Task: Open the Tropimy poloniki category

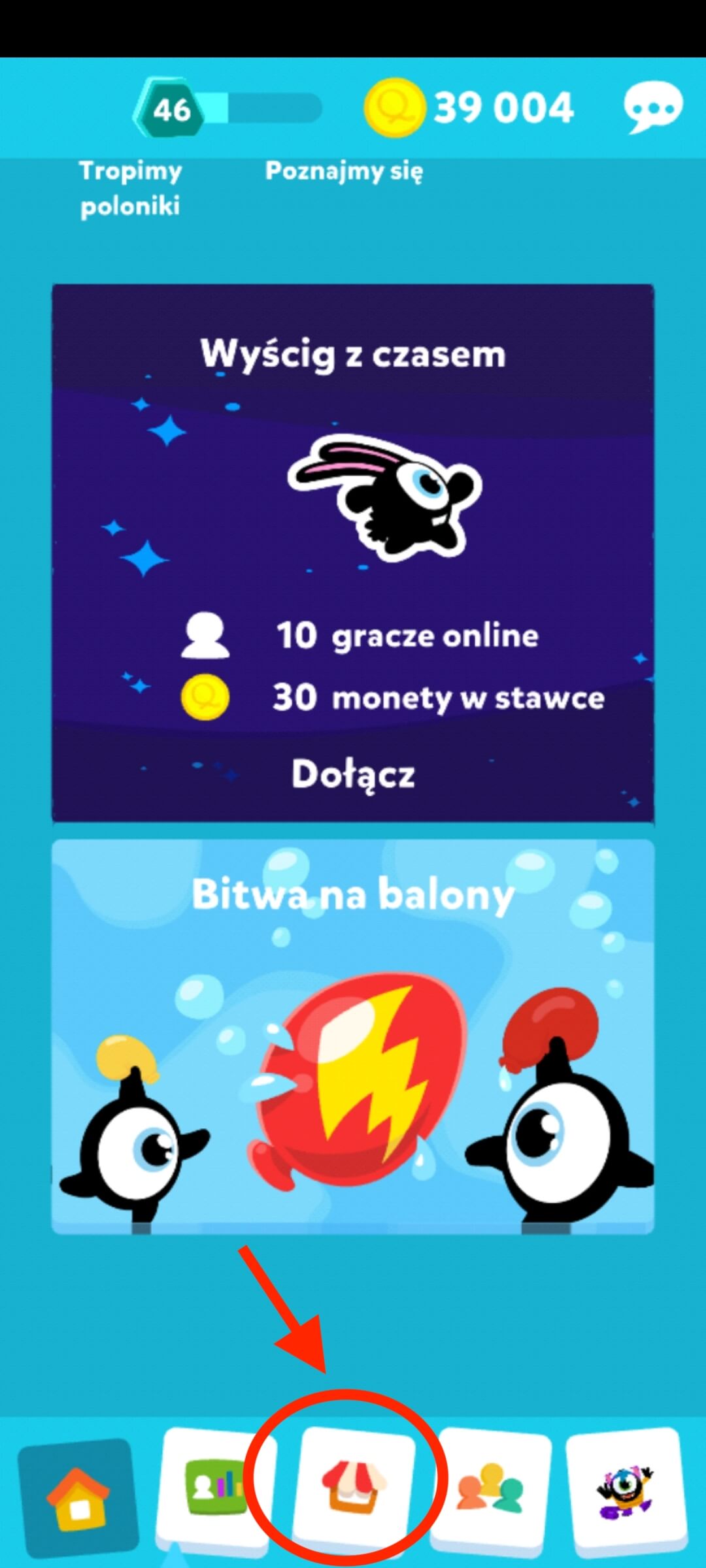Action: coord(130,188)
